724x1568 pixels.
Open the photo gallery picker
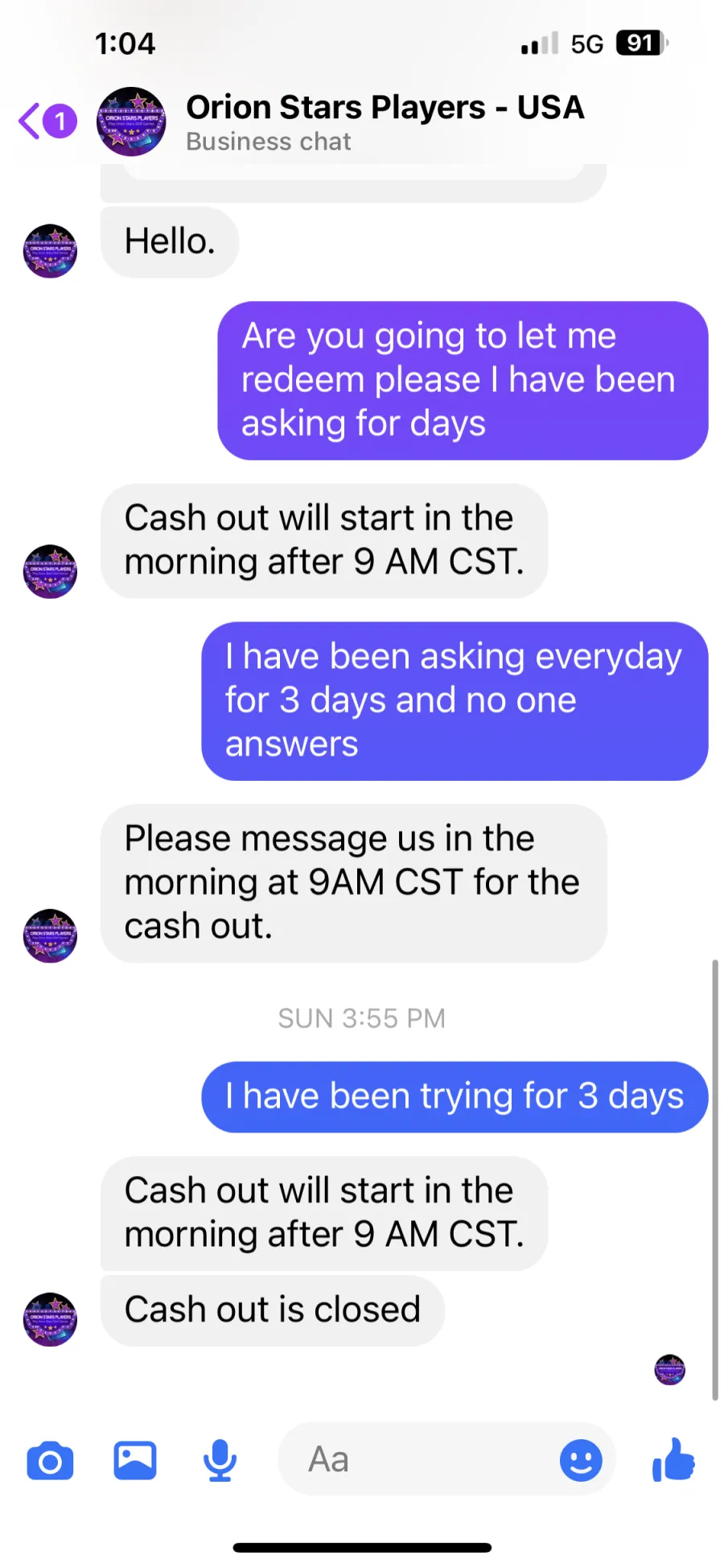[x=135, y=1460]
